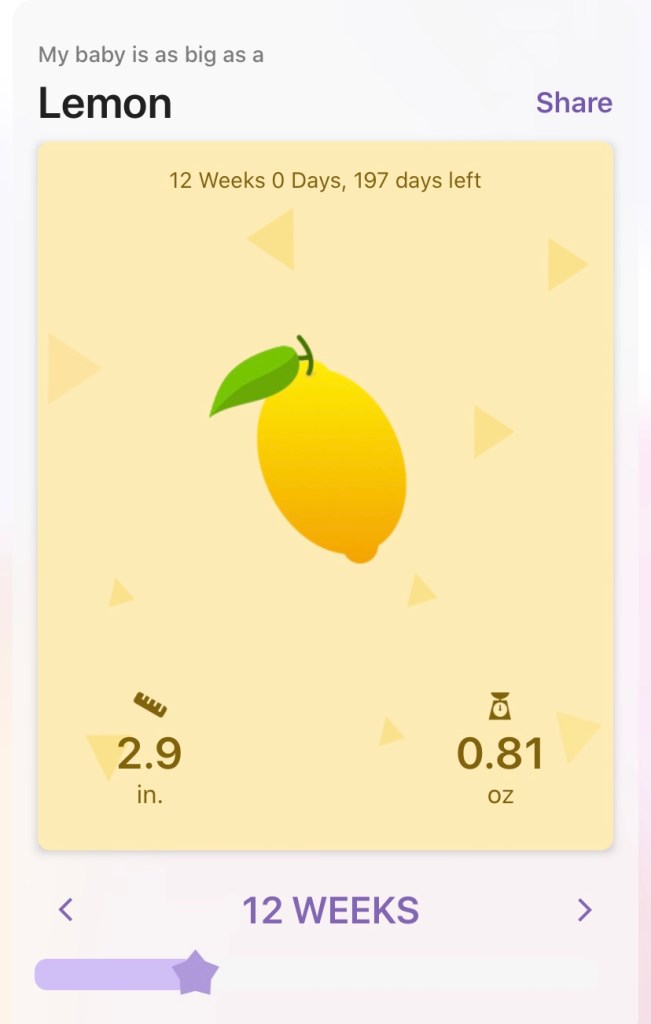Advance to the next week

(585, 910)
